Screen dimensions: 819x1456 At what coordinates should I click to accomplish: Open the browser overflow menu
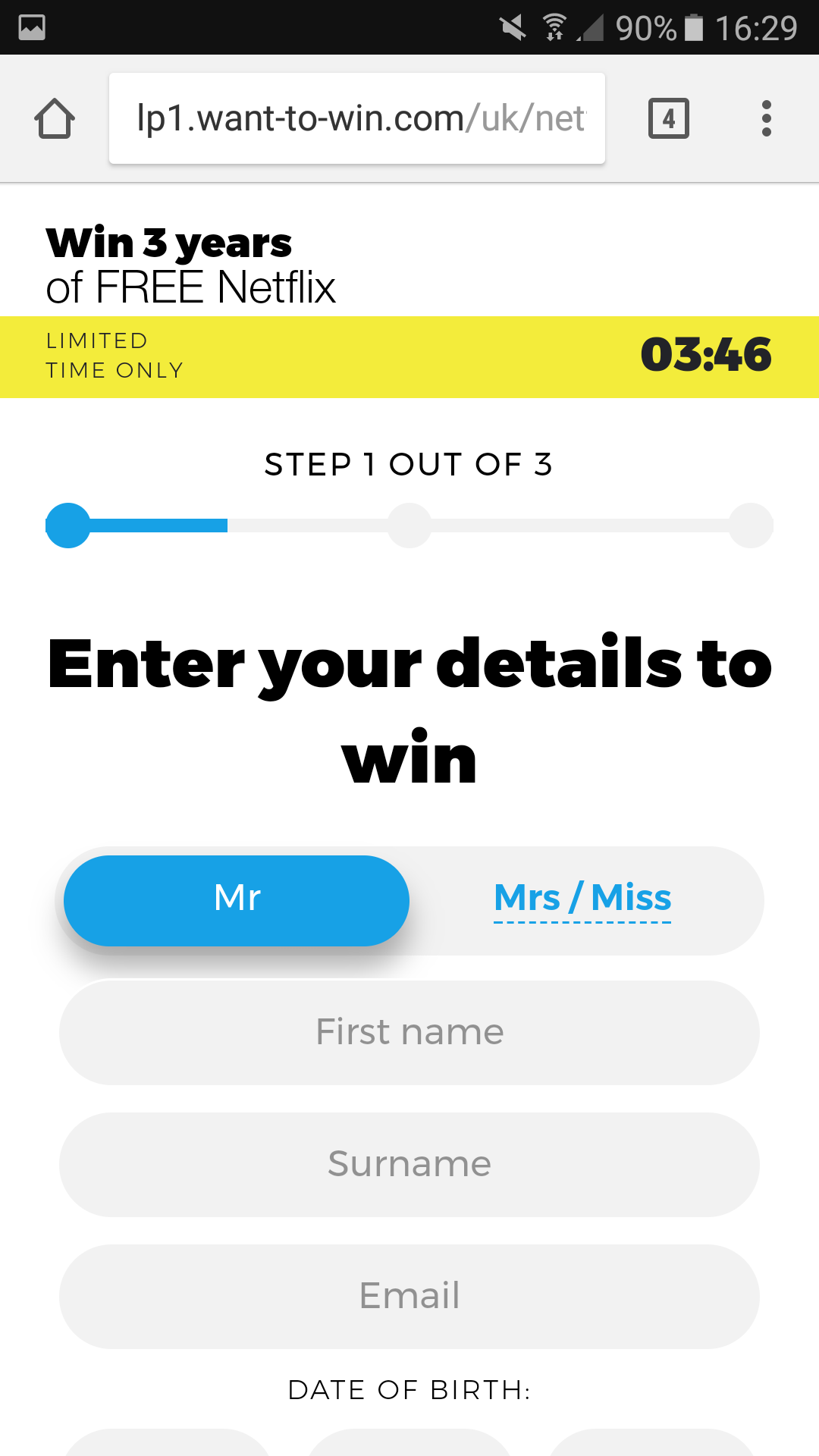point(766,118)
